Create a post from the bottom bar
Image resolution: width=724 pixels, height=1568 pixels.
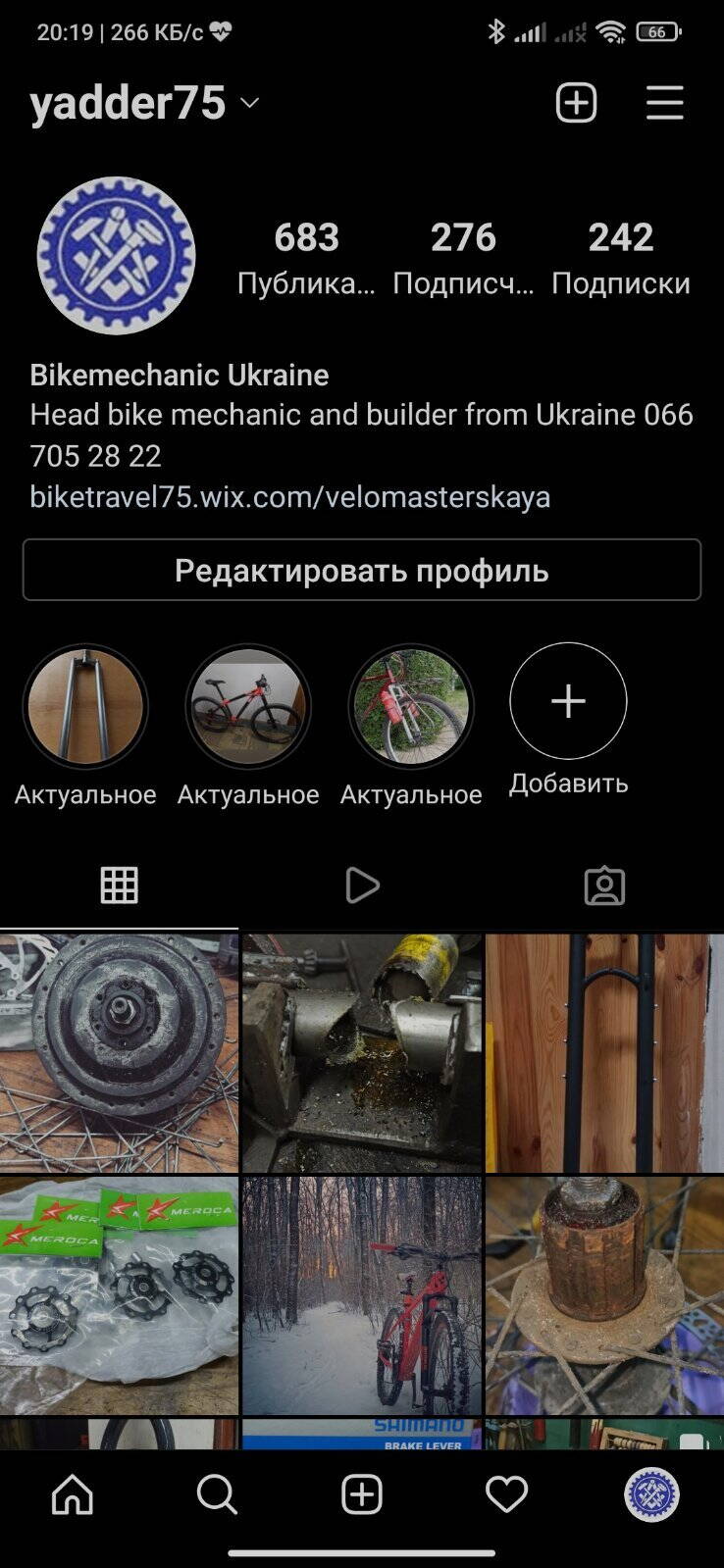coord(362,1494)
